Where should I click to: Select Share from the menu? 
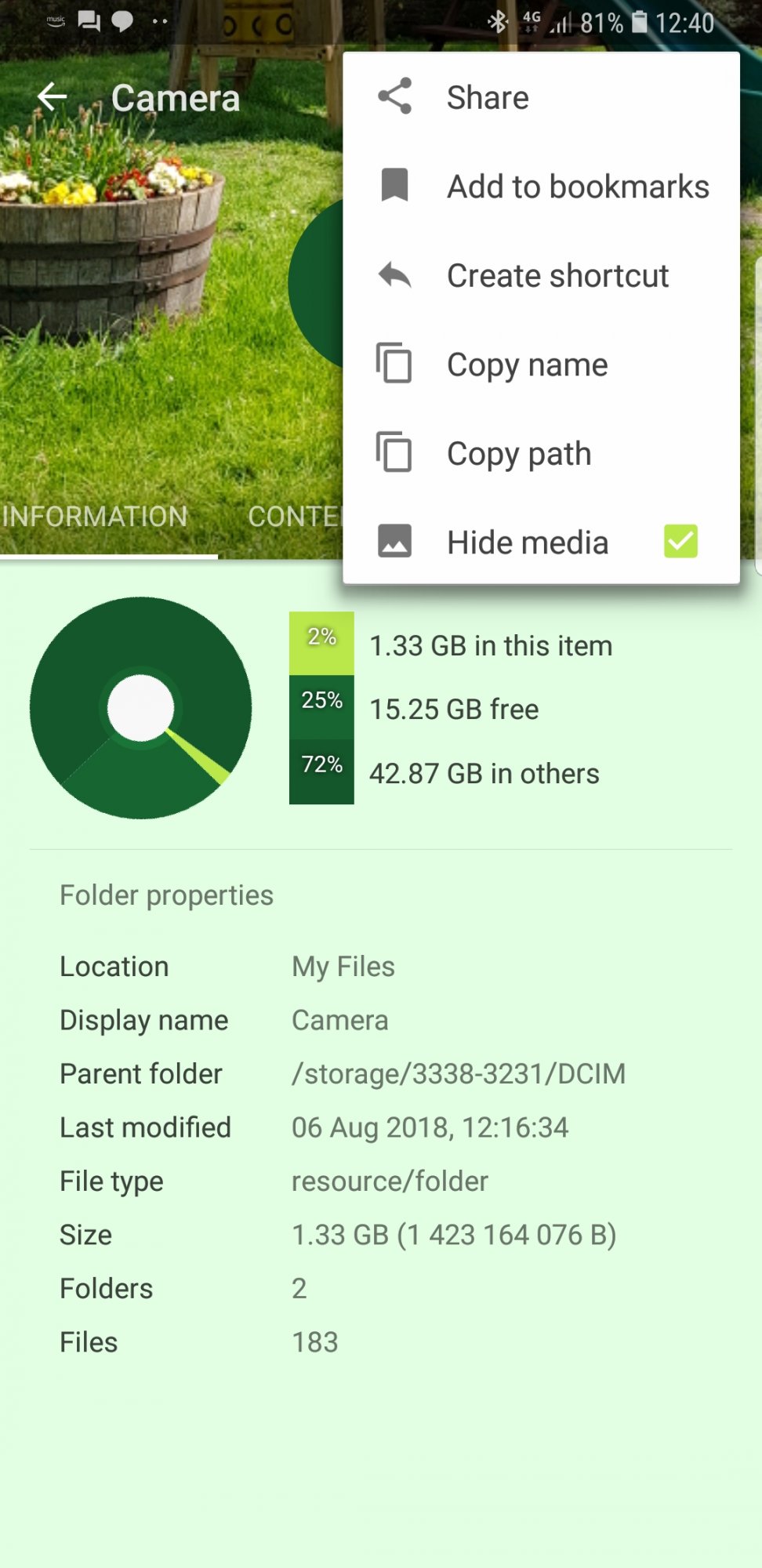[541, 97]
